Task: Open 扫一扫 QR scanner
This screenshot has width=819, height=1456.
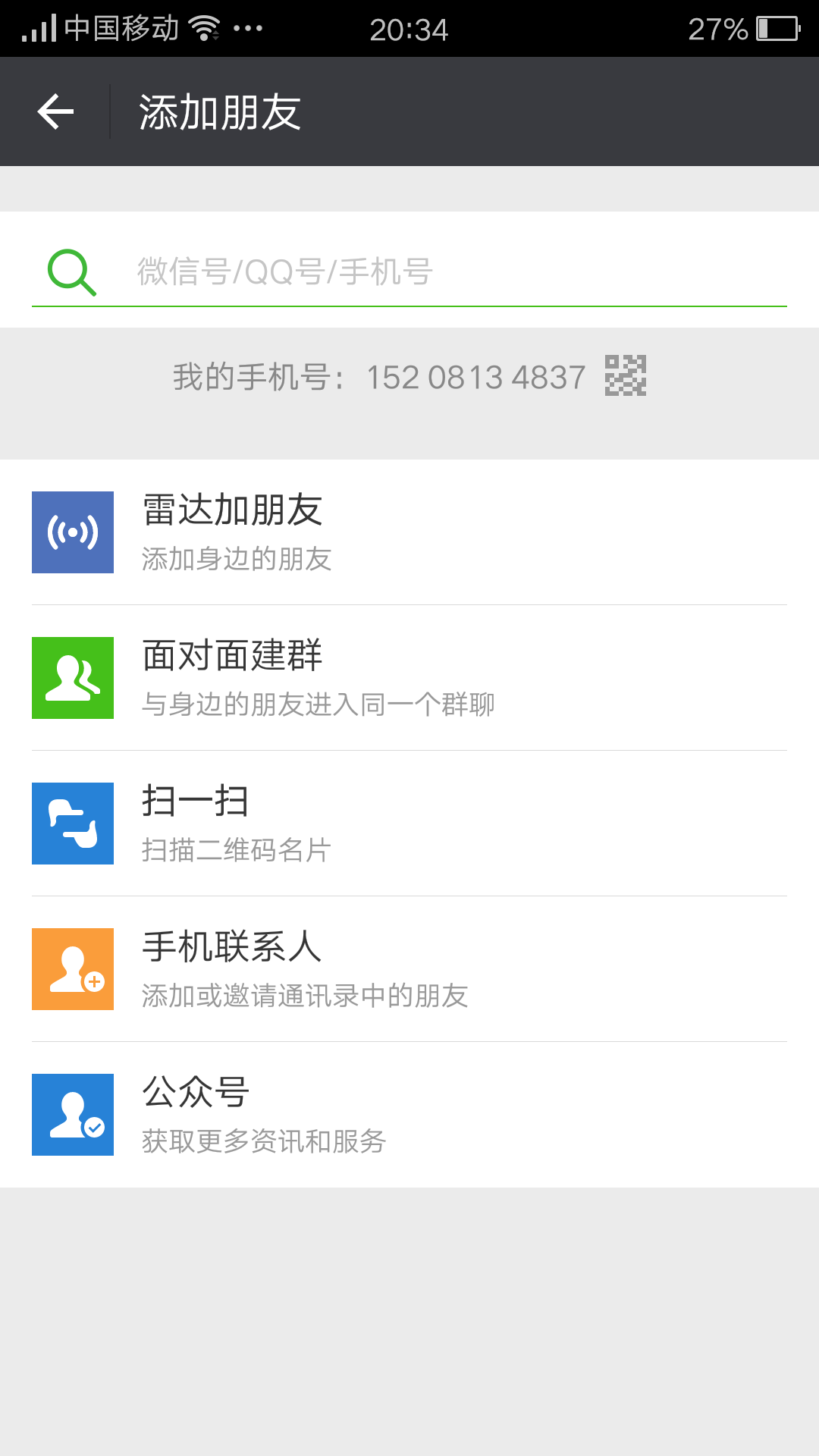Action: [x=409, y=824]
